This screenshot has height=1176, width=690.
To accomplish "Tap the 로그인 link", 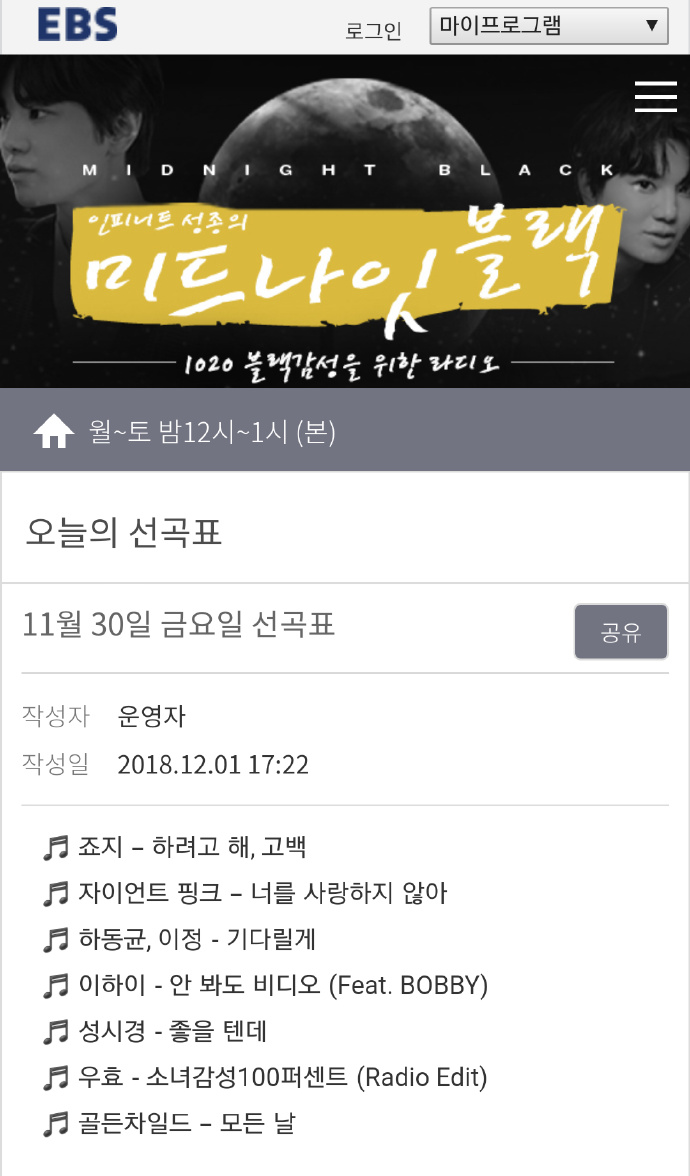I will pyautogui.click(x=373, y=30).
